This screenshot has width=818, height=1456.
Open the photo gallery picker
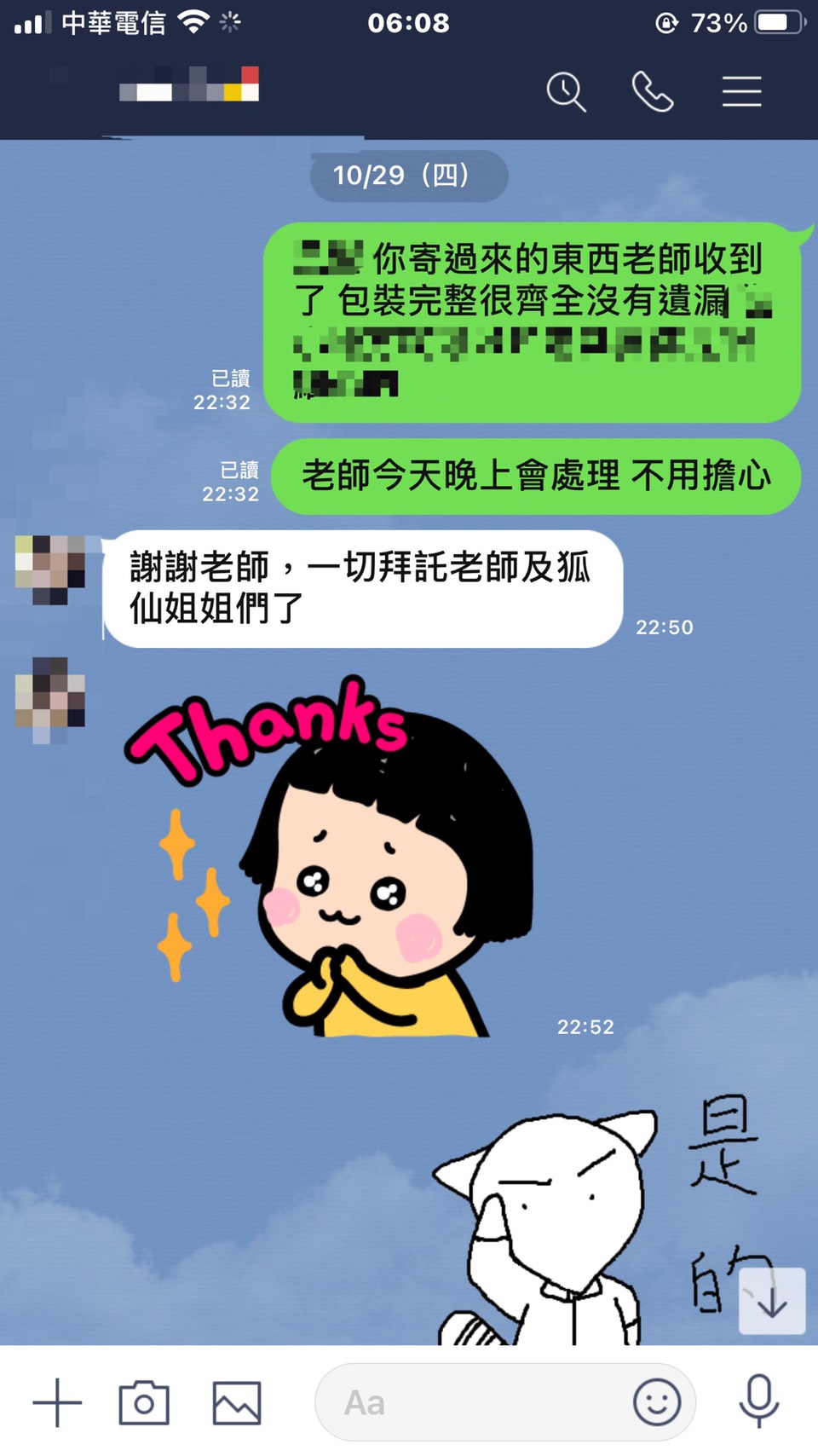pos(237,1402)
